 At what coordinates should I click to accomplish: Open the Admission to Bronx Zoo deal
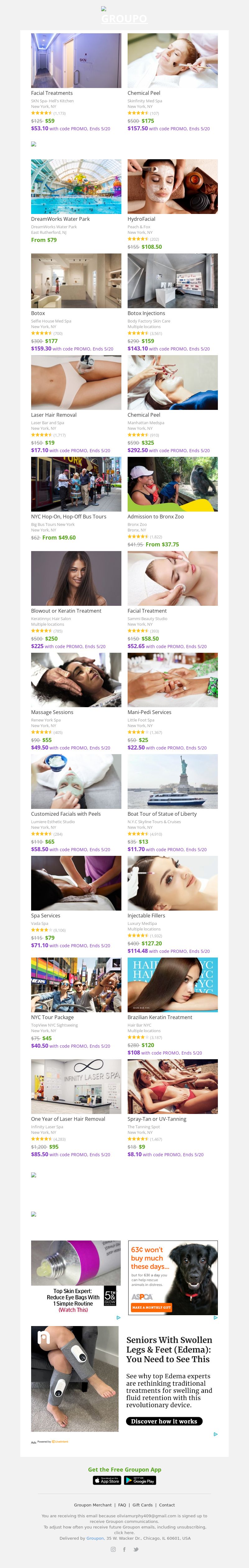(172, 485)
